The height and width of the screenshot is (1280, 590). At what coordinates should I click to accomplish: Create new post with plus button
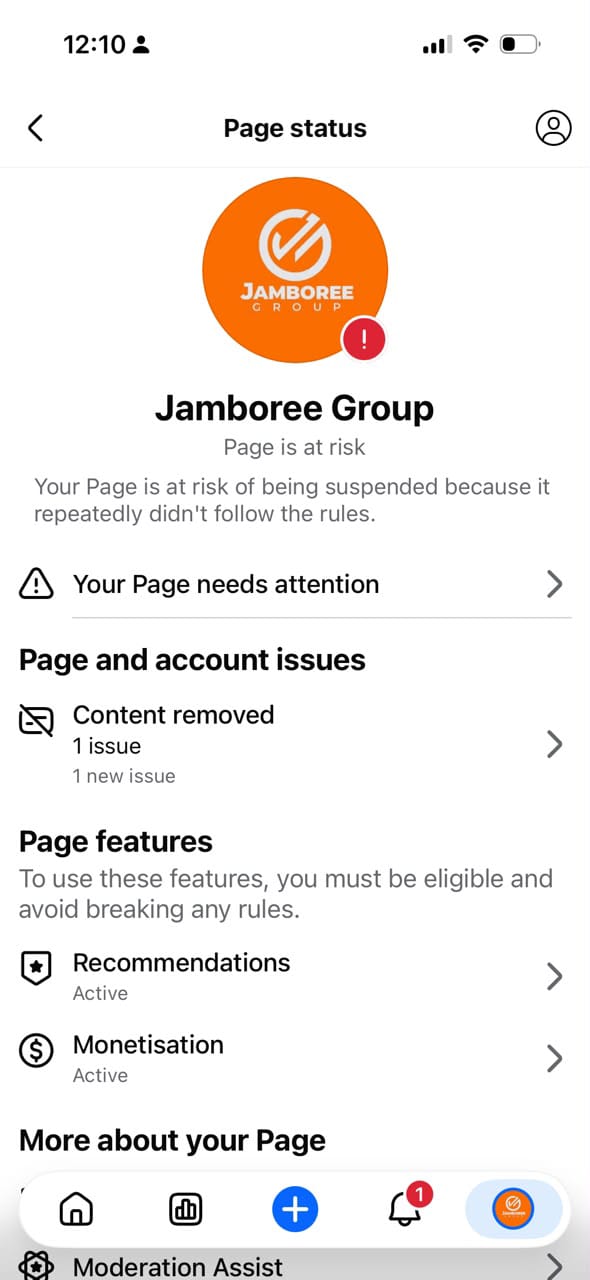[295, 1210]
